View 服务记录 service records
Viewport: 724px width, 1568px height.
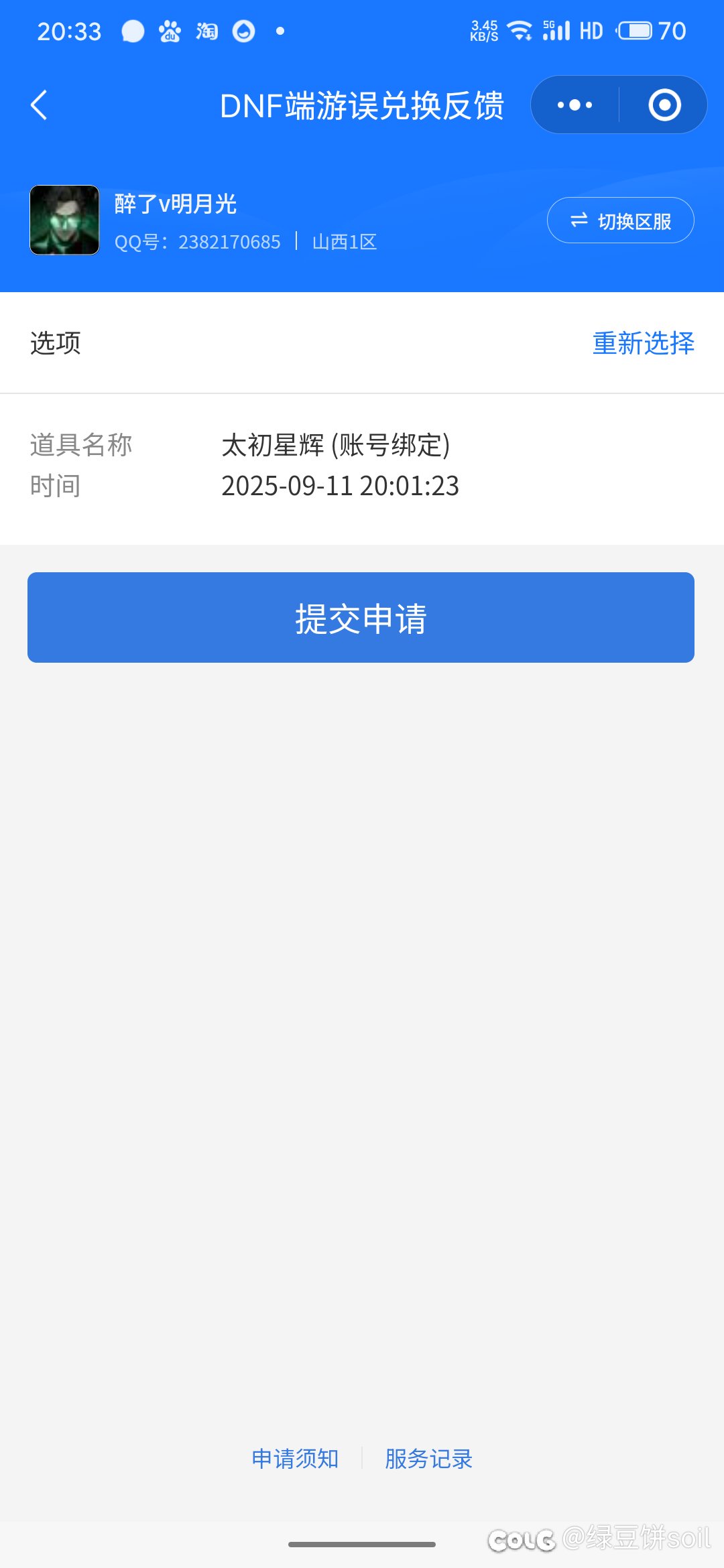(429, 1459)
